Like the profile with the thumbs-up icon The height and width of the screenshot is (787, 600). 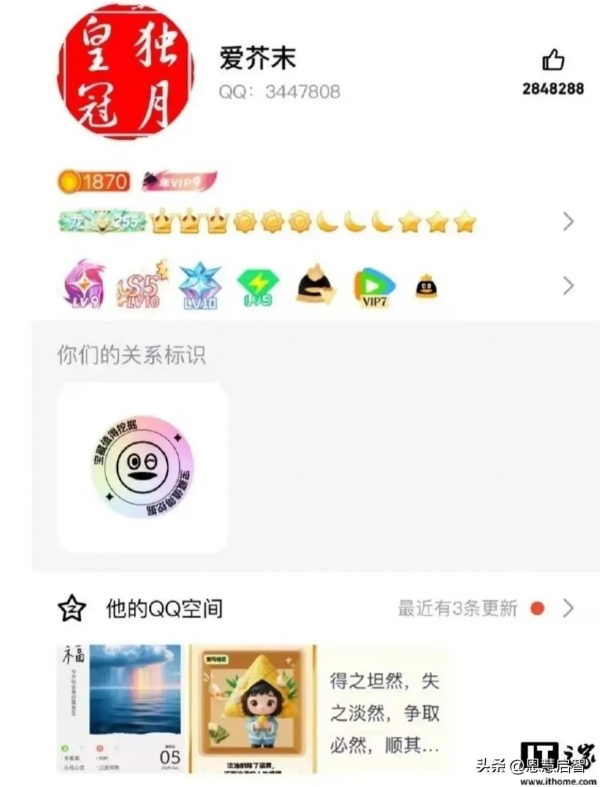pyautogui.click(x=552, y=61)
